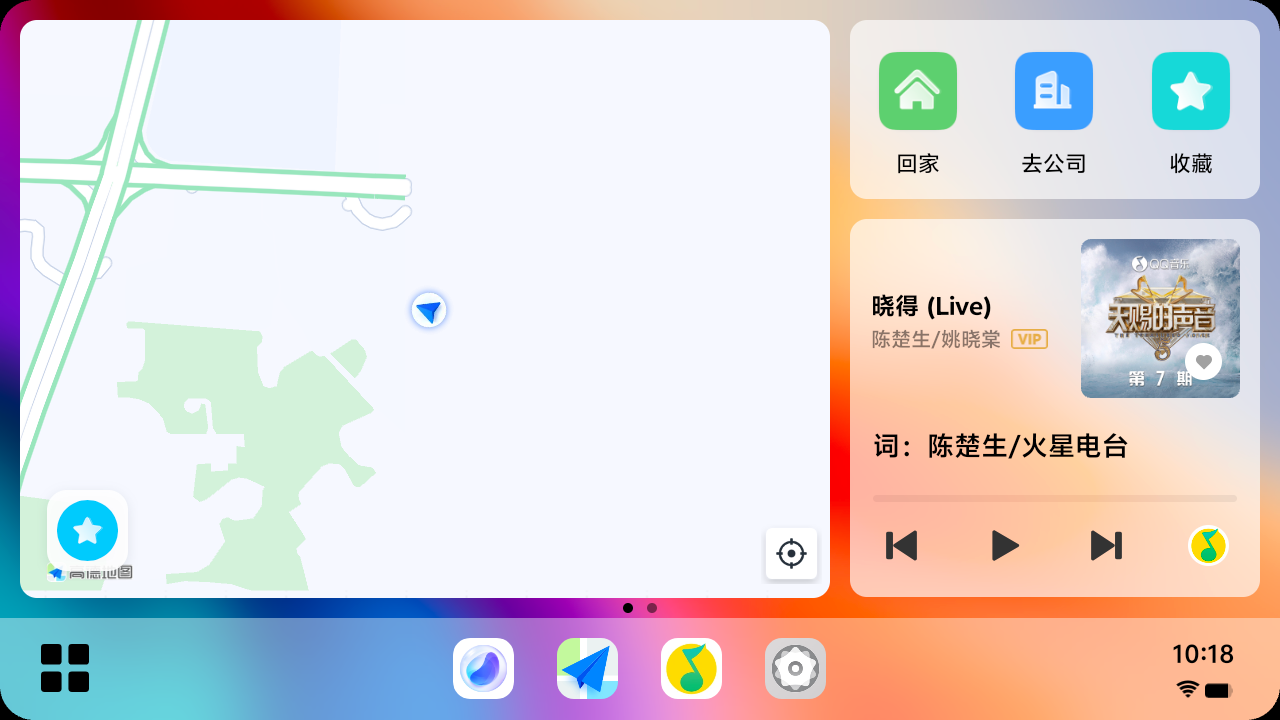Start navigation with 去公司
The width and height of the screenshot is (1280, 720).
coord(1053,92)
